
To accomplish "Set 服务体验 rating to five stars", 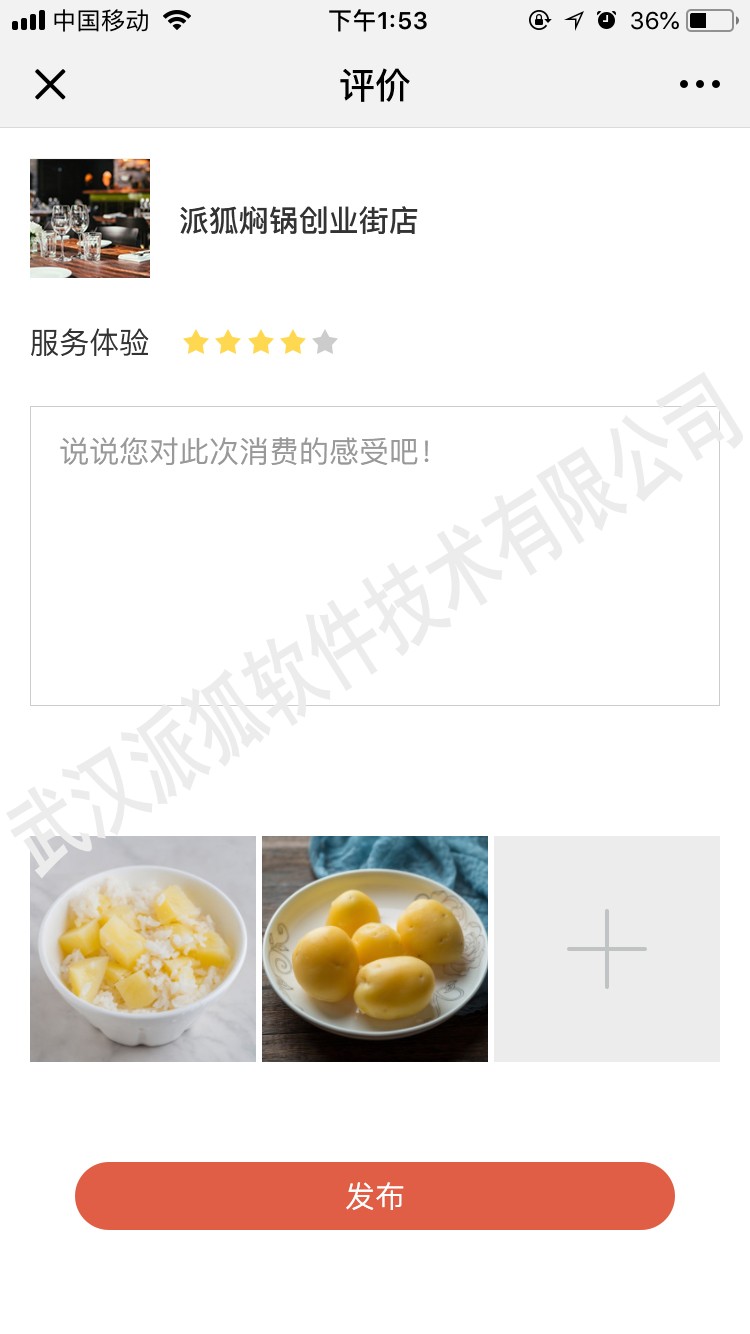I will coord(325,343).
